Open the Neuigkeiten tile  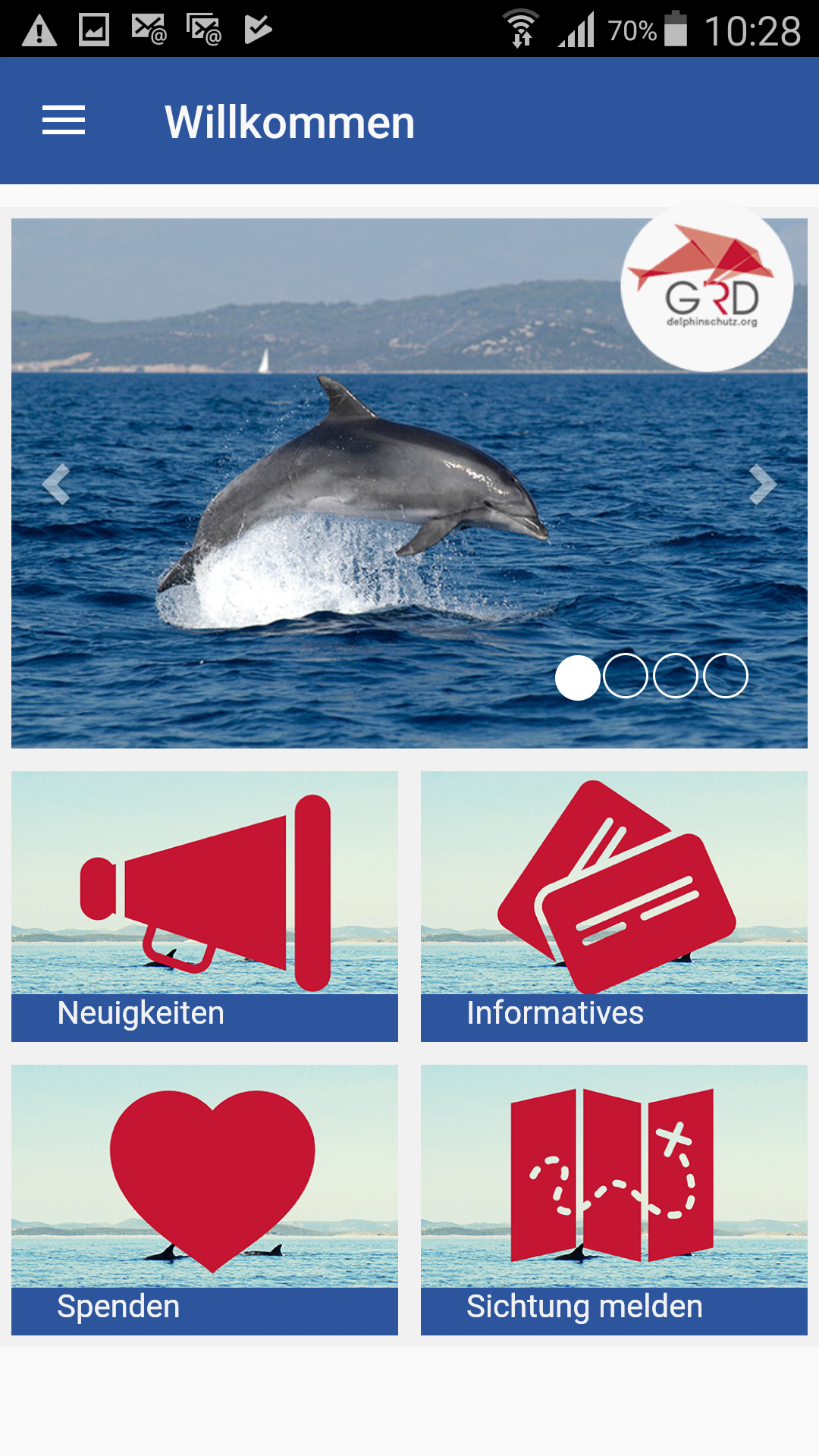(205, 906)
